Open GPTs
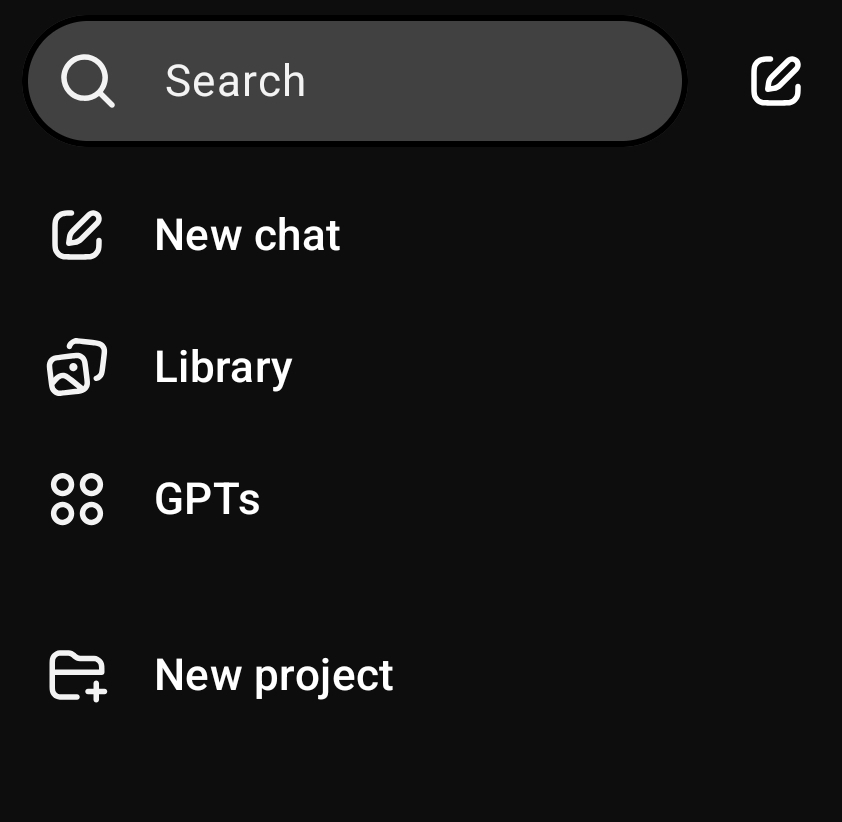842x822 pixels. tap(156, 499)
